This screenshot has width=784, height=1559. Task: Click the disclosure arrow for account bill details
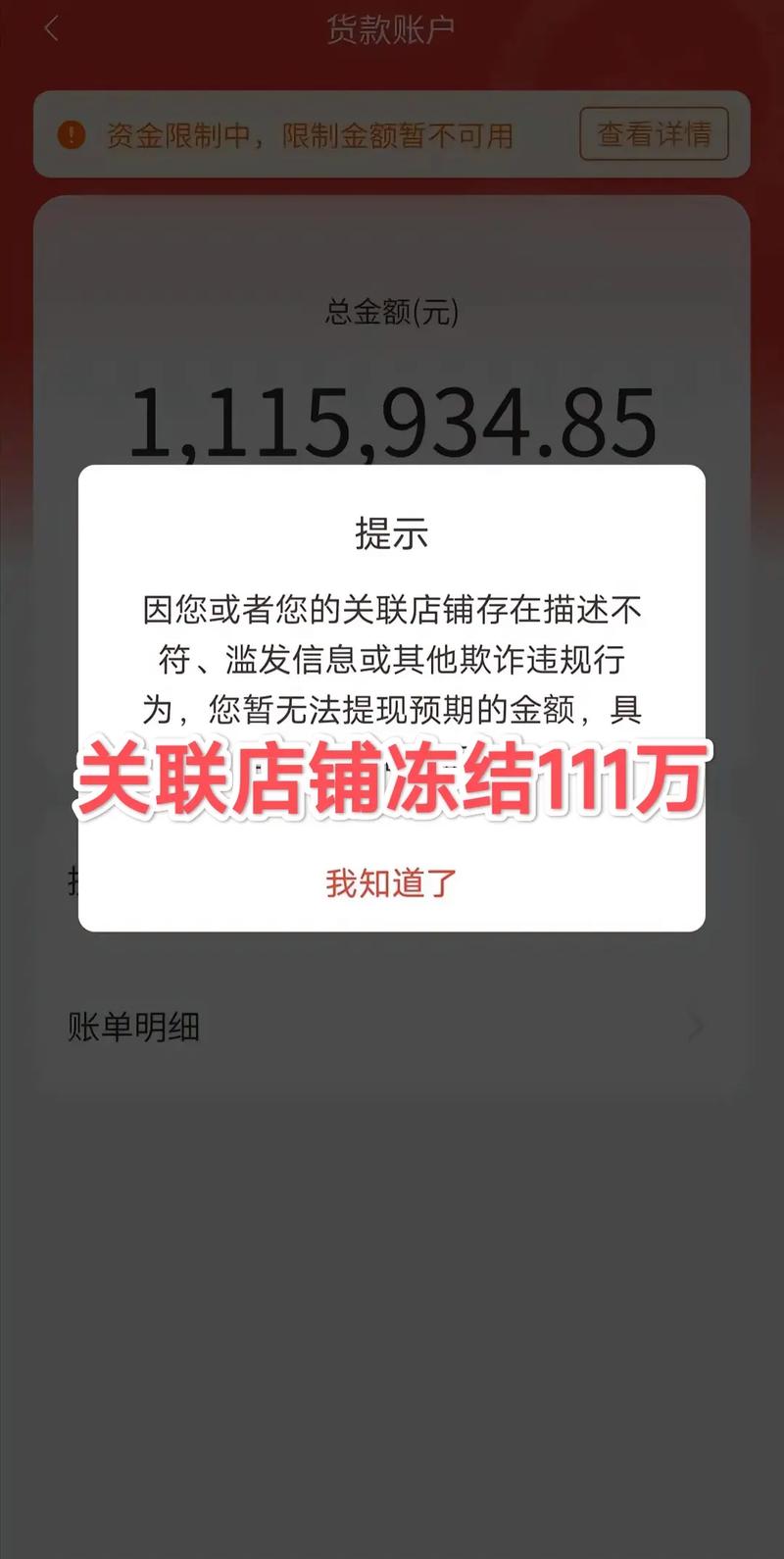(x=696, y=1027)
